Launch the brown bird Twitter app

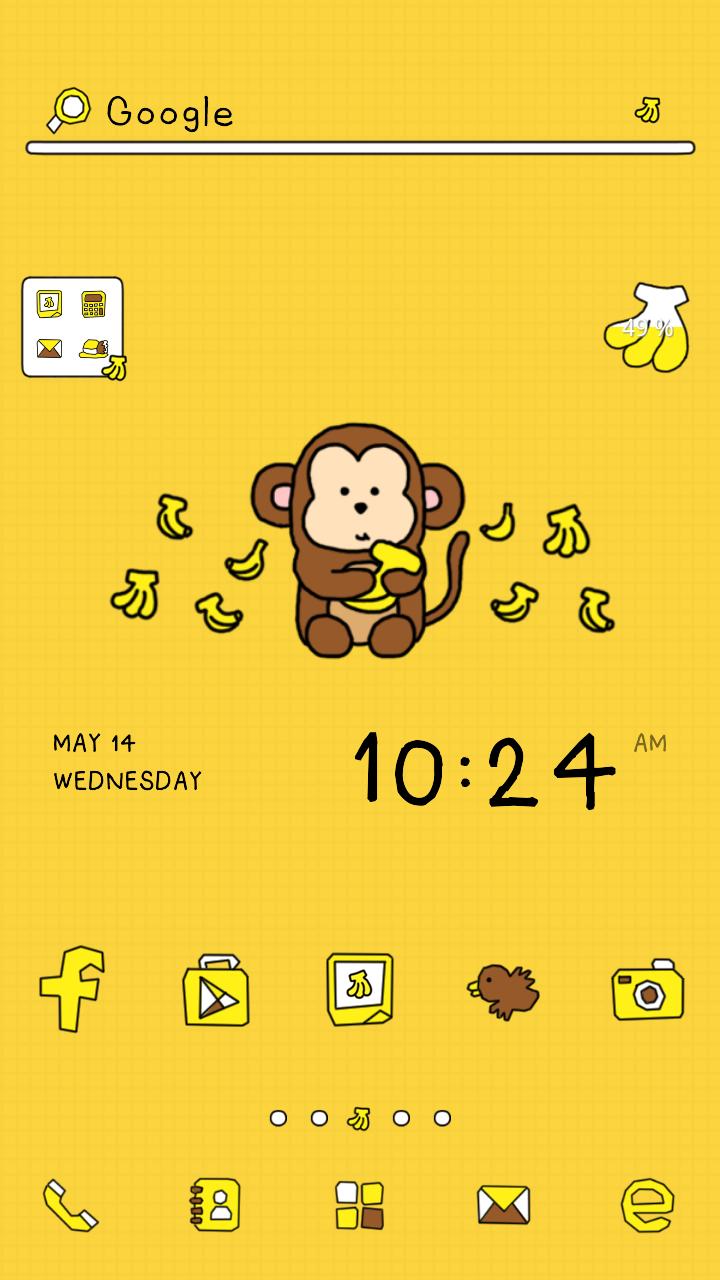coord(504,990)
